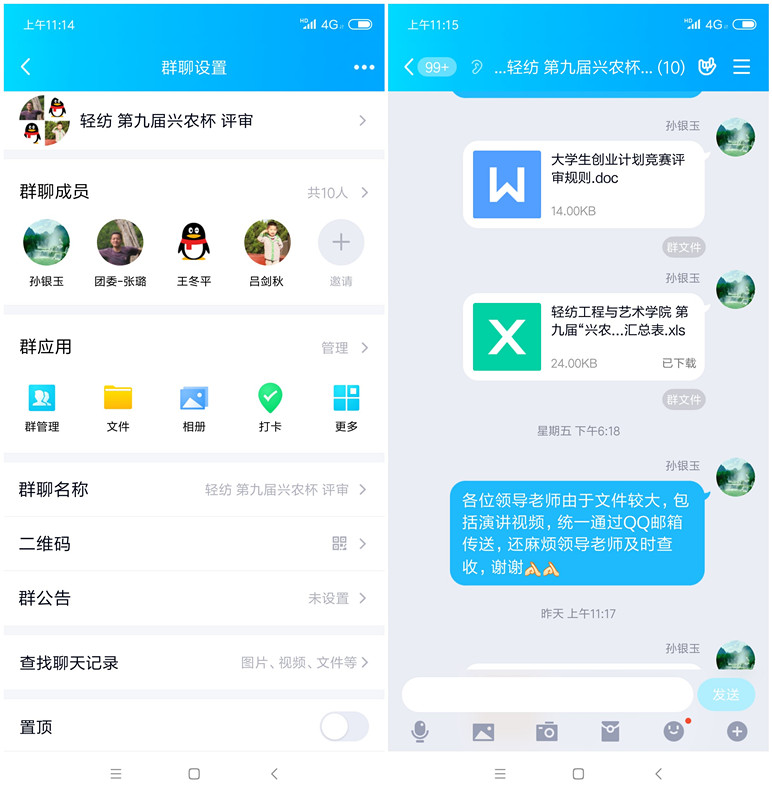View all 共10人 group members
772x800 pixels.
(337, 192)
